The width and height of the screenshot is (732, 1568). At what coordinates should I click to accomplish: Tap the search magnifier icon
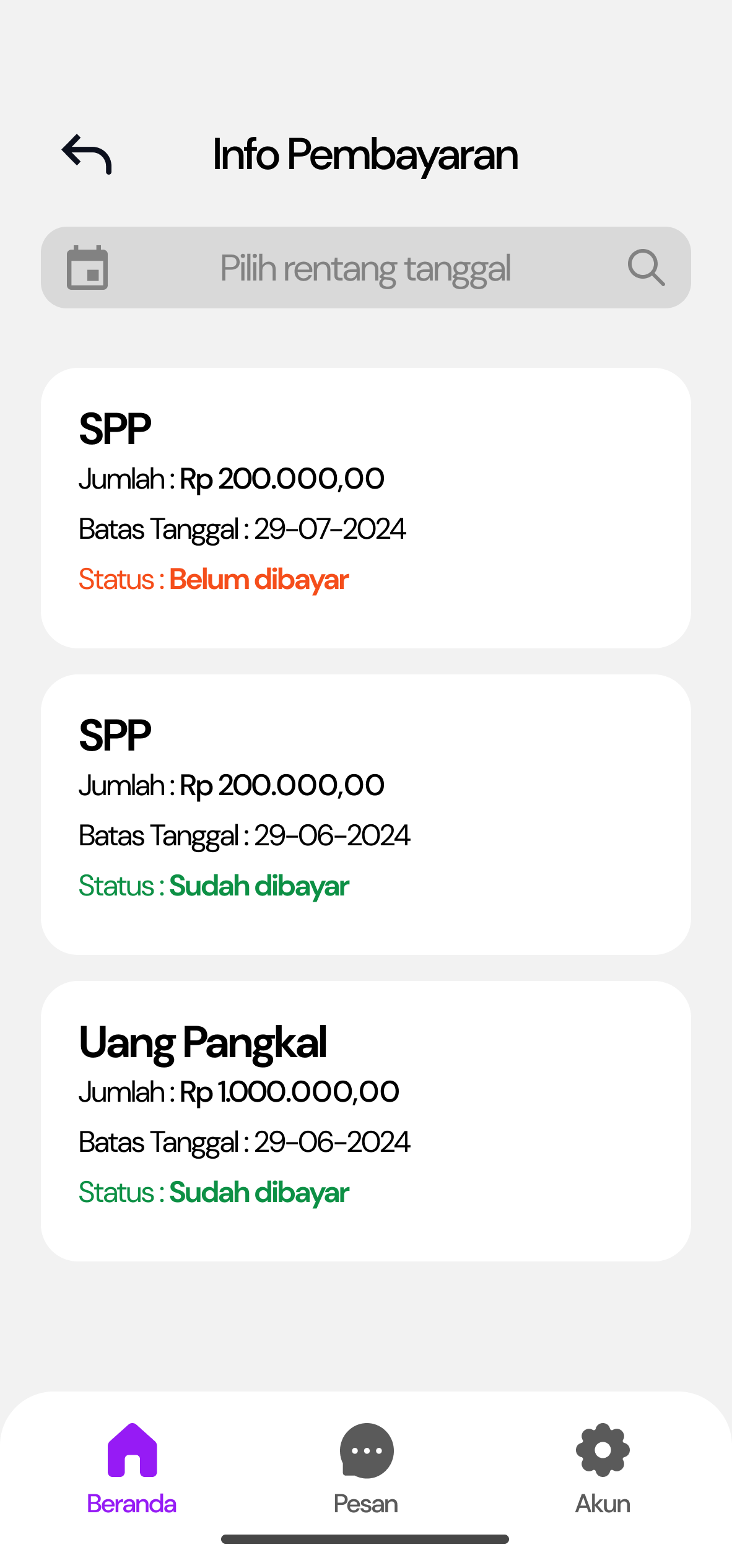(646, 268)
